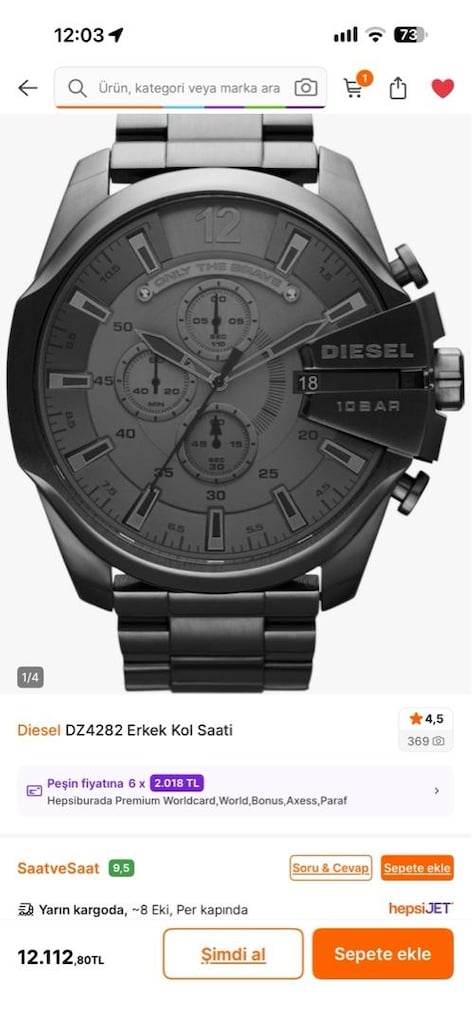View the 4,5 star rating and photos
The height and width of the screenshot is (1024, 472).
(426, 729)
